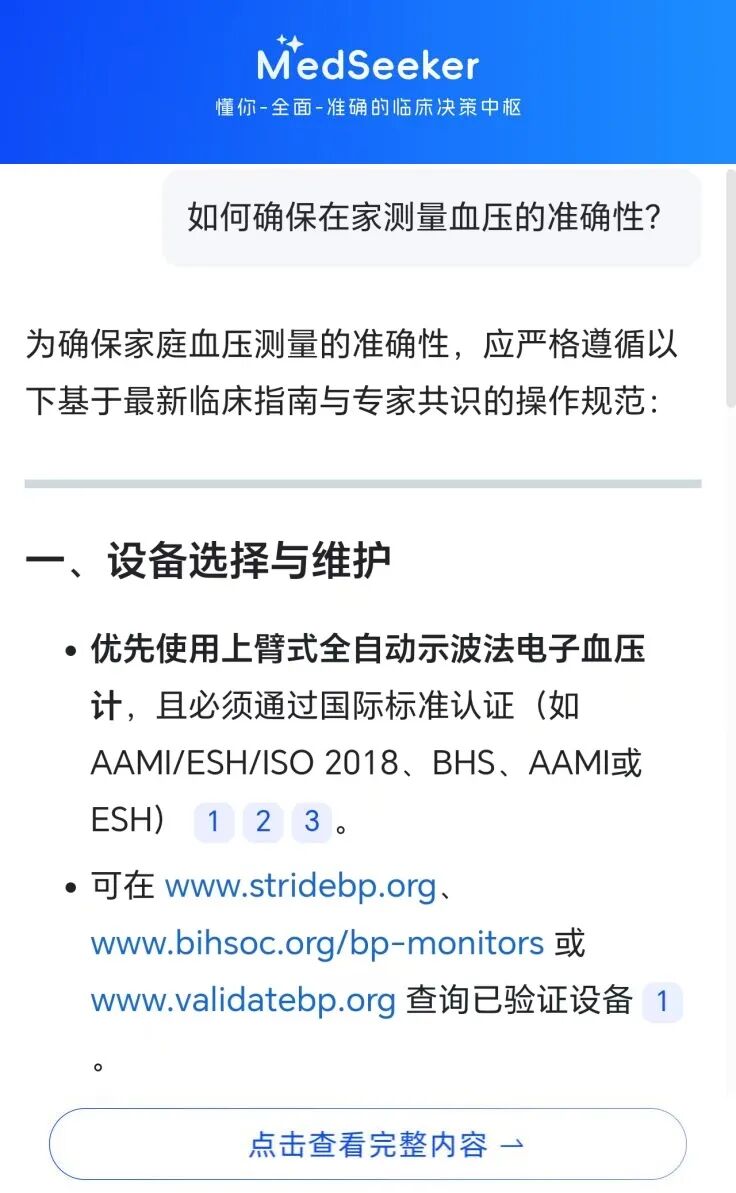Click the tagline 懂你-全面-准确的临床决策中枢
736x1193 pixels.
(368, 104)
